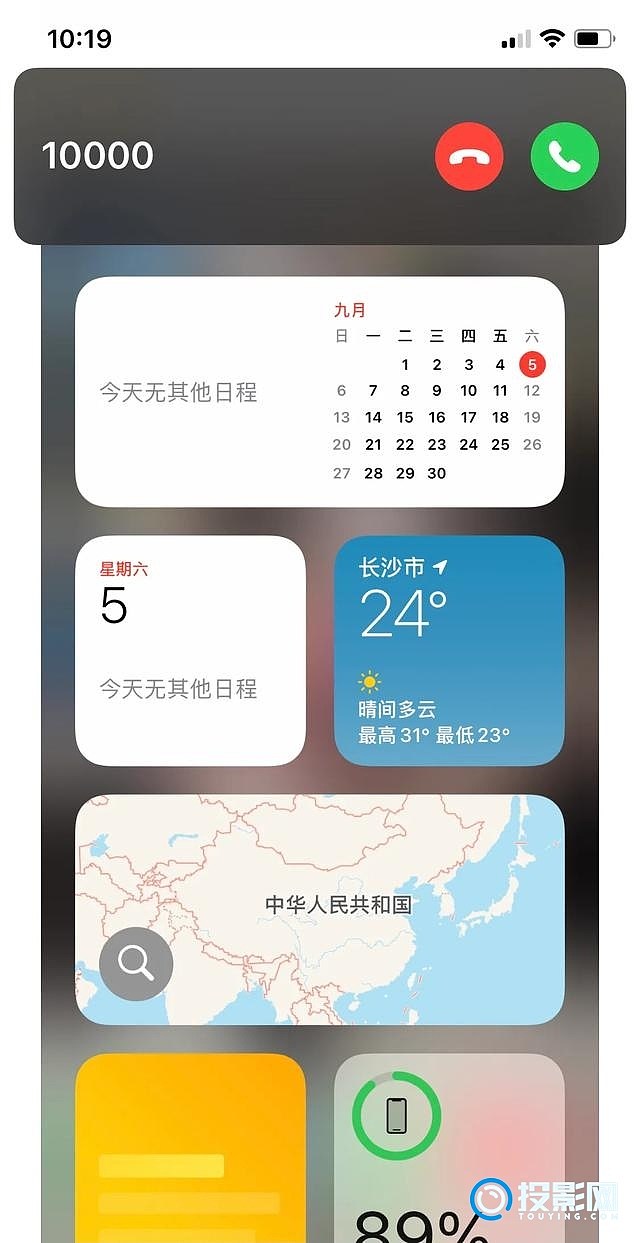Open the yellow notes widget
640x1243 pixels.
190,1150
